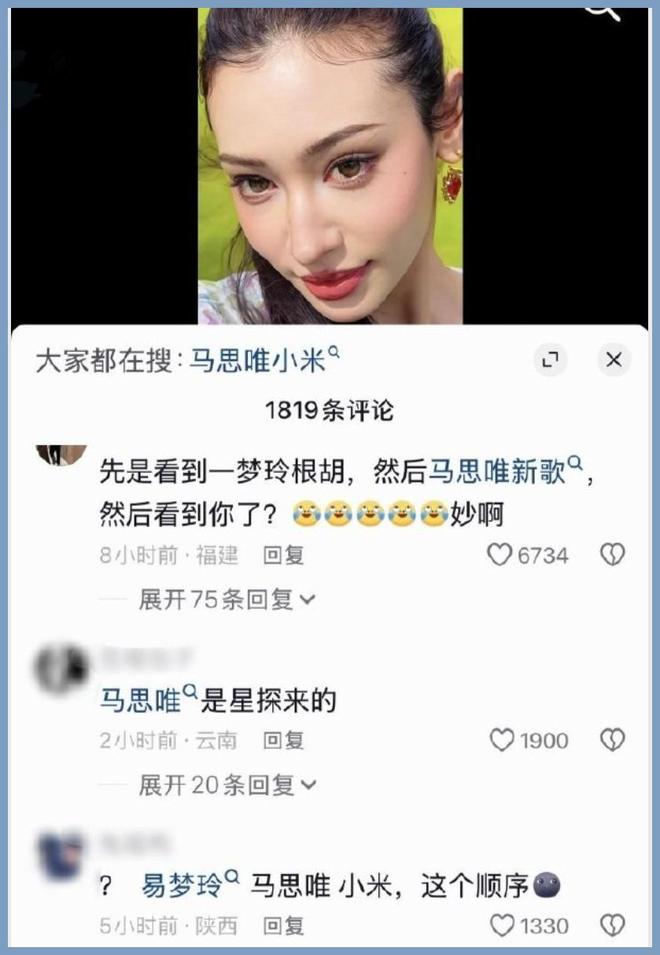660x955 pixels.
Task: Search the trending term 马思唯小米
Action: (x=264, y=360)
